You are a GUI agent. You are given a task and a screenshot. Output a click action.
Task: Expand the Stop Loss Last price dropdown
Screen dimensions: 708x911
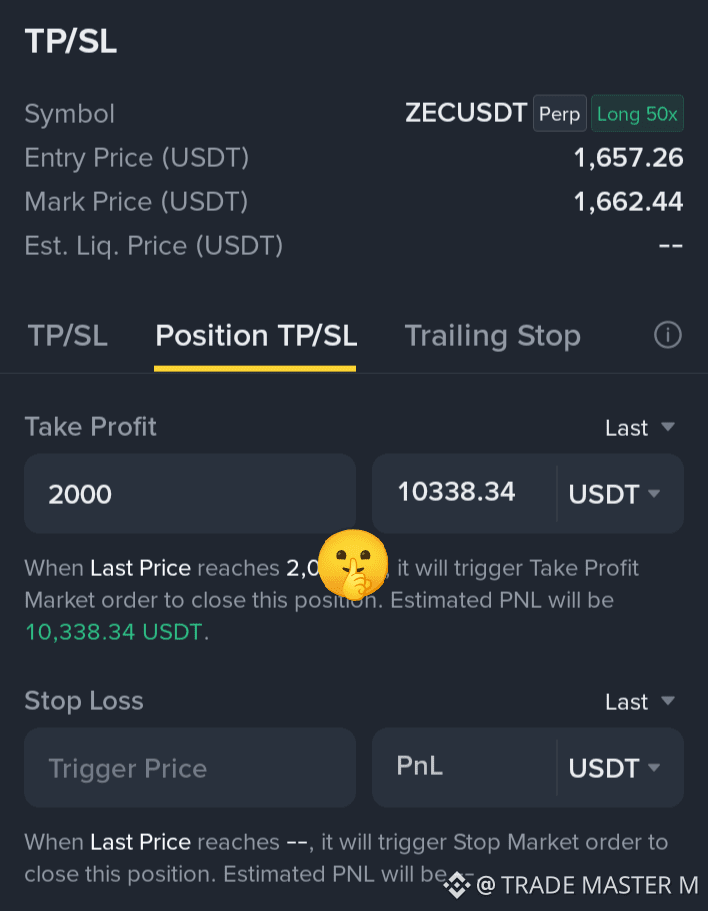point(639,702)
